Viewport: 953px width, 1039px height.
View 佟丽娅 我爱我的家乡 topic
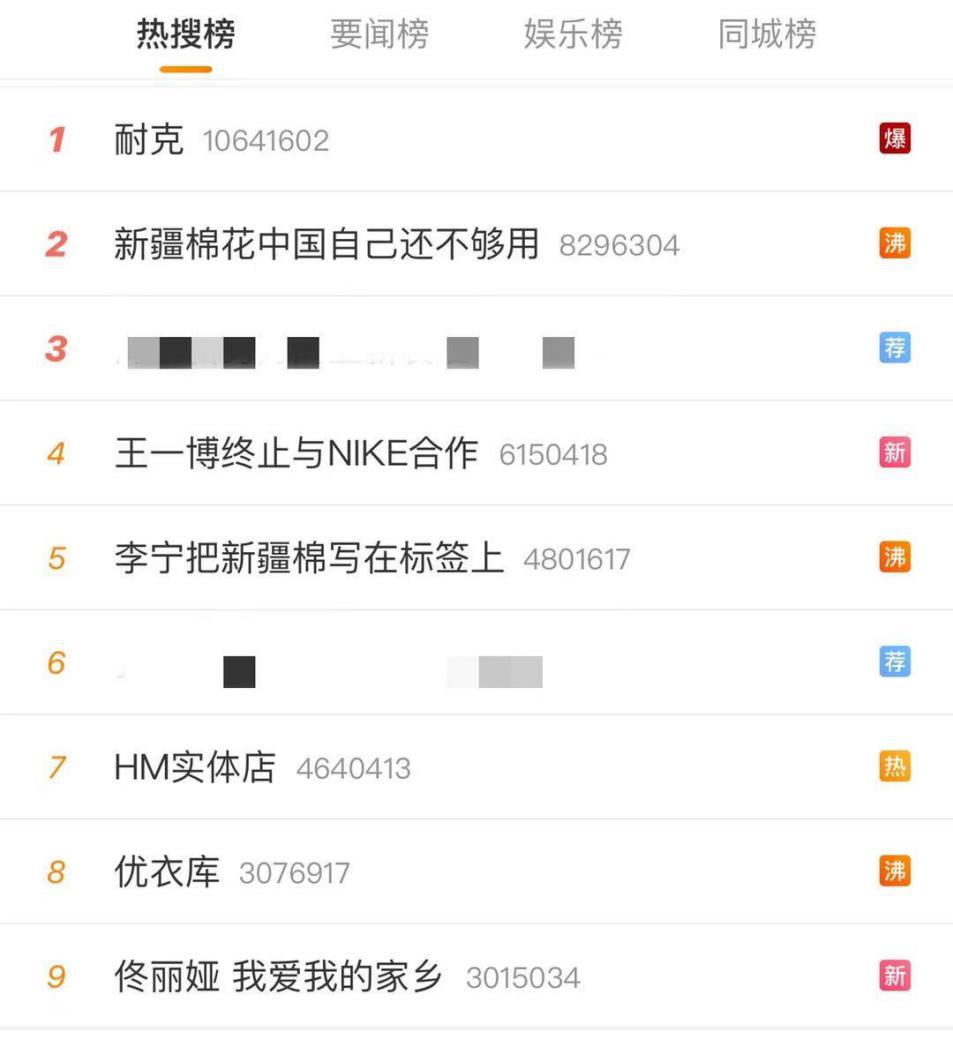click(278, 976)
